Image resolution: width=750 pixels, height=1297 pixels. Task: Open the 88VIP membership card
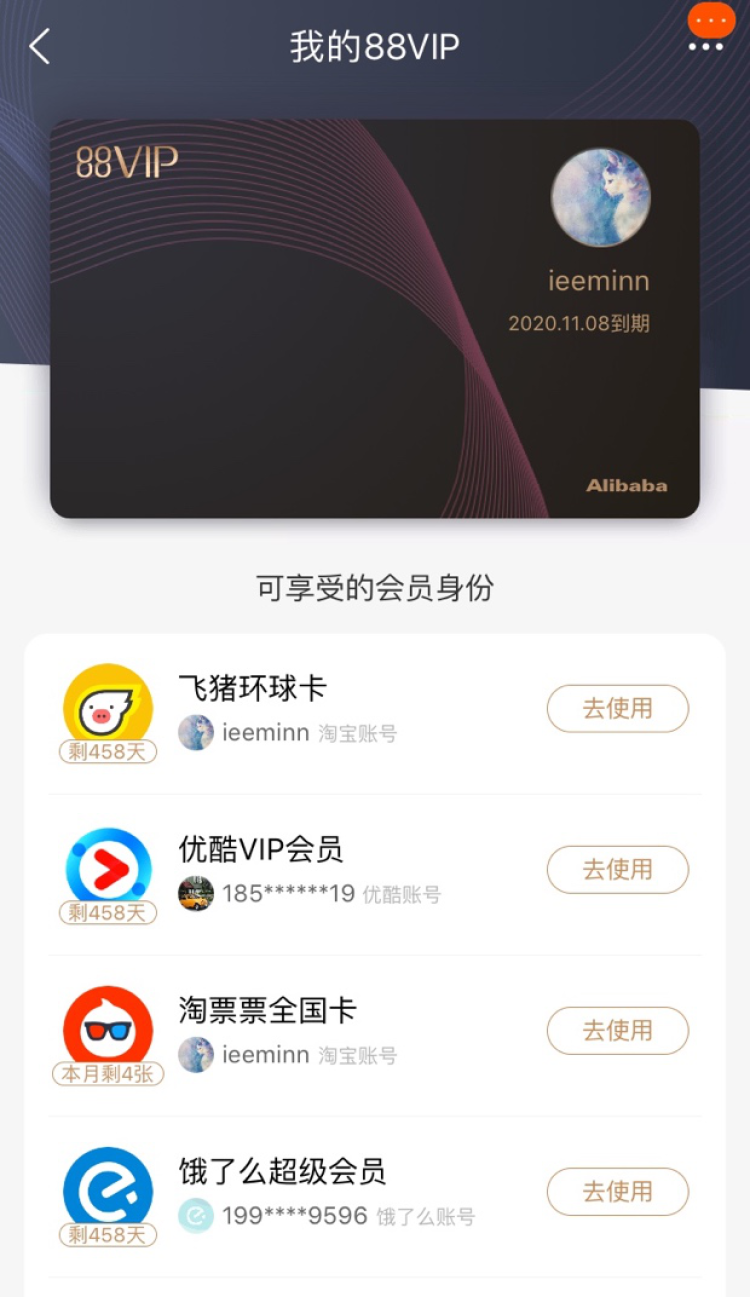(x=374, y=318)
